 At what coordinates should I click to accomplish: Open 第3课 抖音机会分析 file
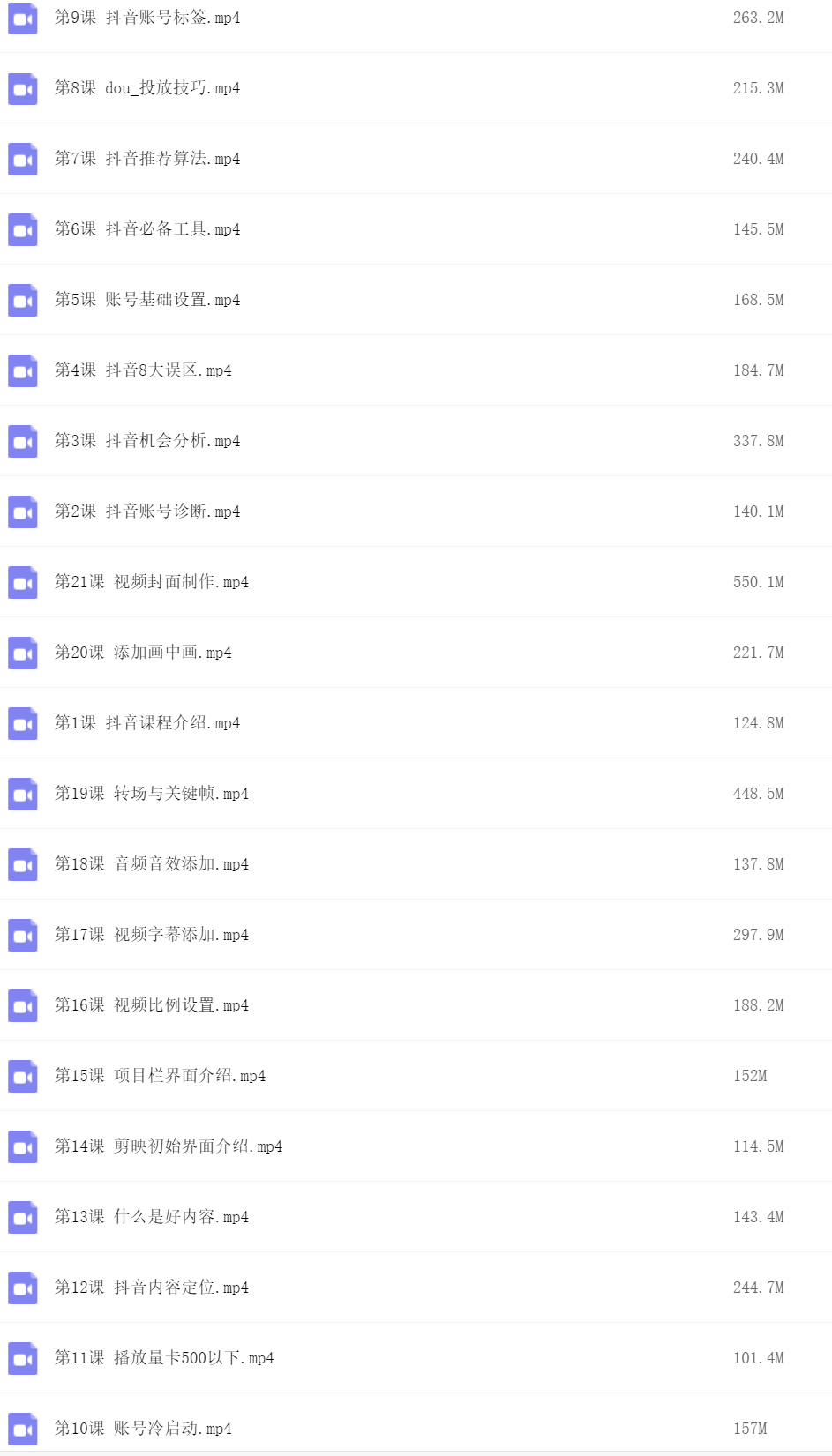pyautogui.click(x=147, y=441)
